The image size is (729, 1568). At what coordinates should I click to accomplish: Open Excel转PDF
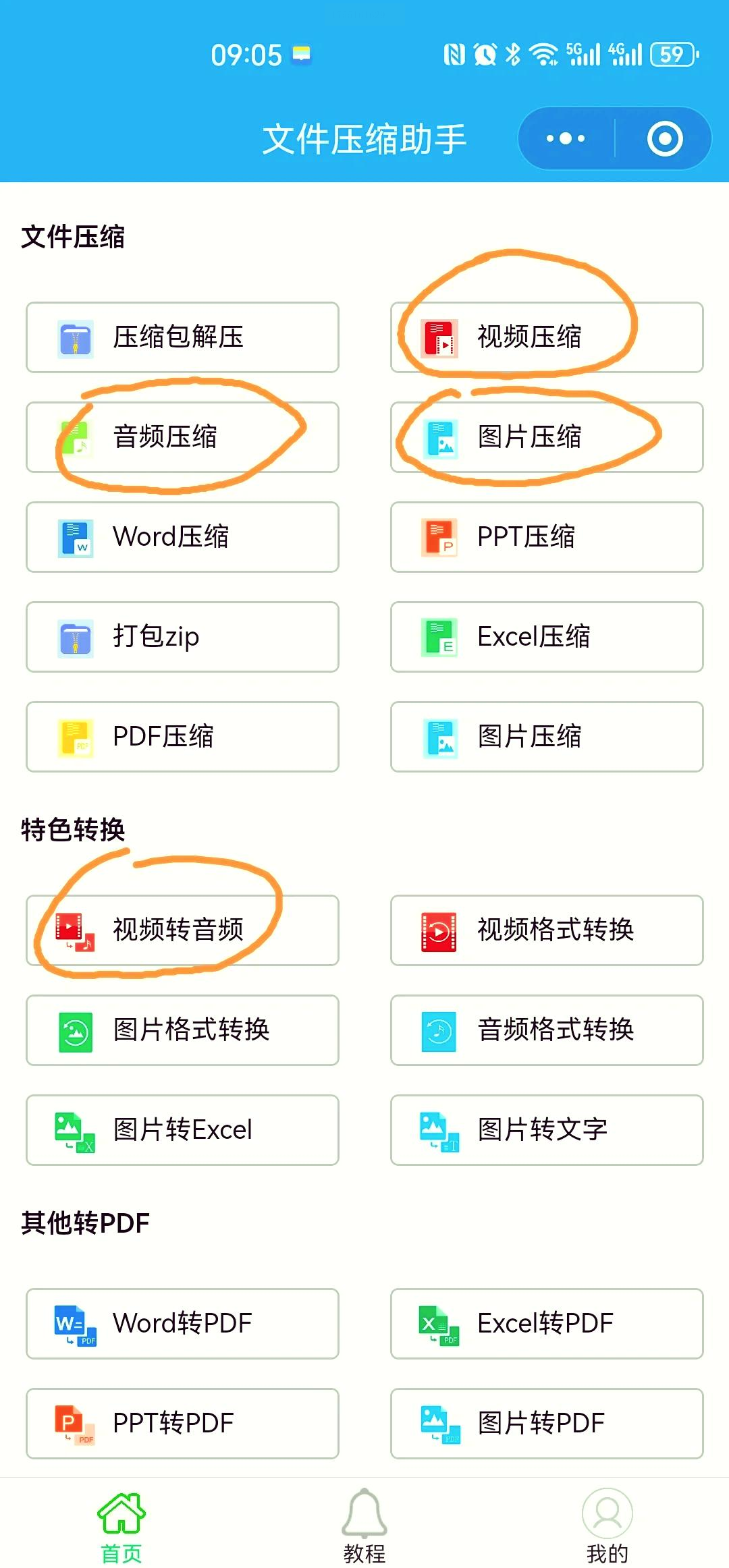point(547,1324)
